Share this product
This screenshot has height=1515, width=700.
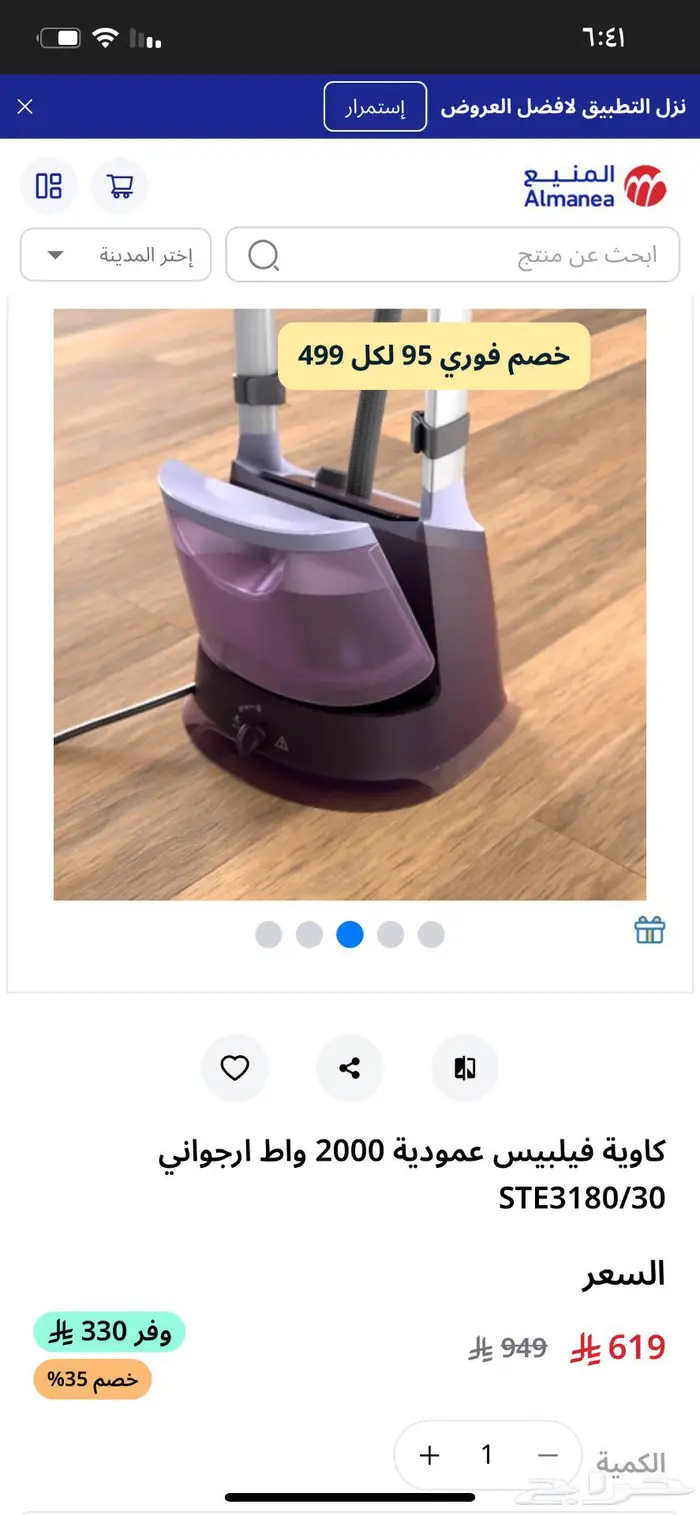[350, 1068]
